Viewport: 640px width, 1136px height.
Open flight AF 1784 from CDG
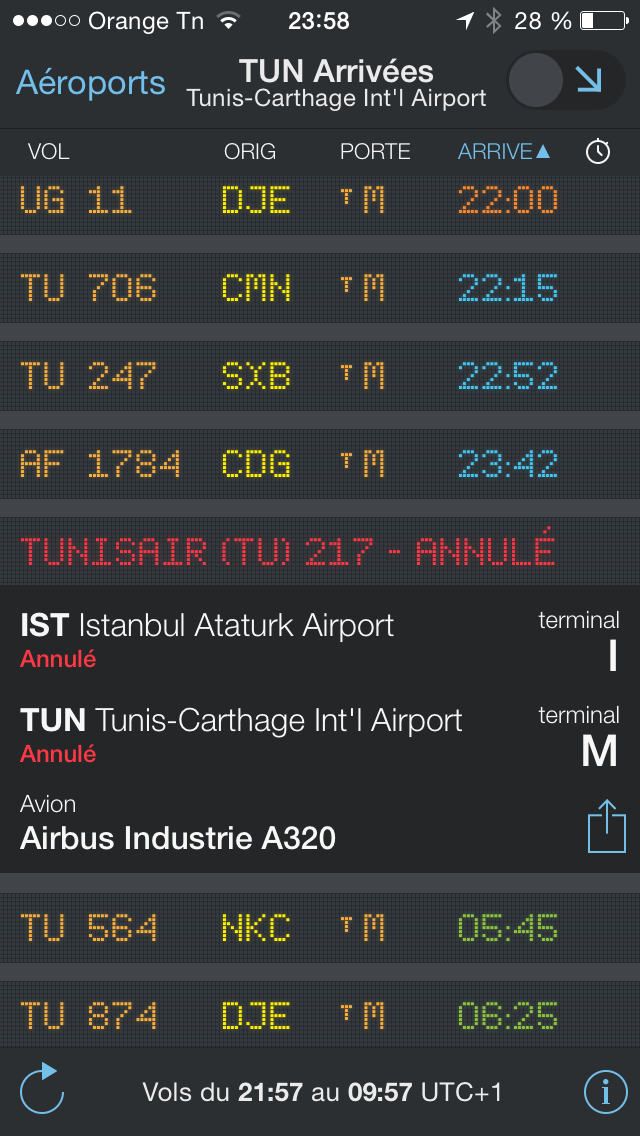320,464
